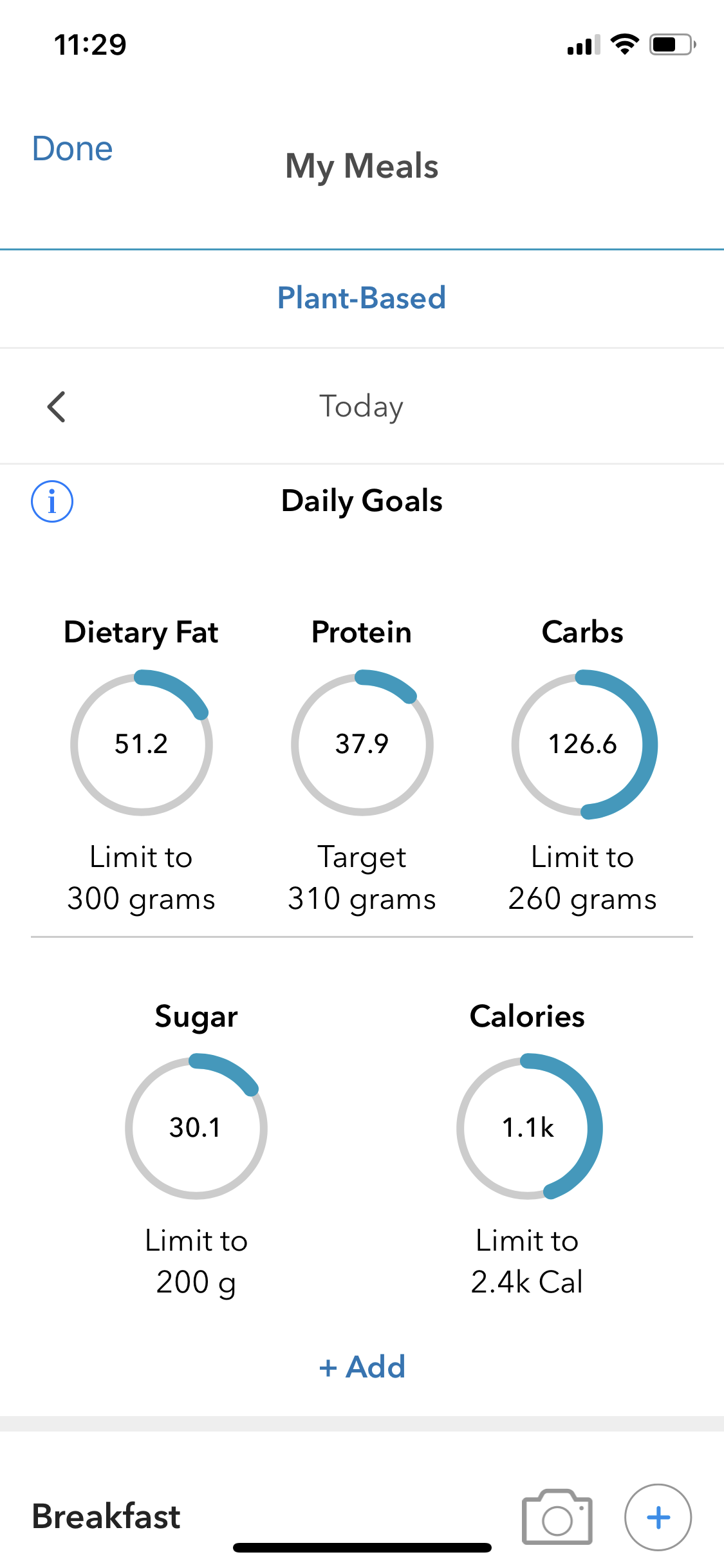Select the Today date header
The height and width of the screenshot is (1568, 724).
click(362, 406)
